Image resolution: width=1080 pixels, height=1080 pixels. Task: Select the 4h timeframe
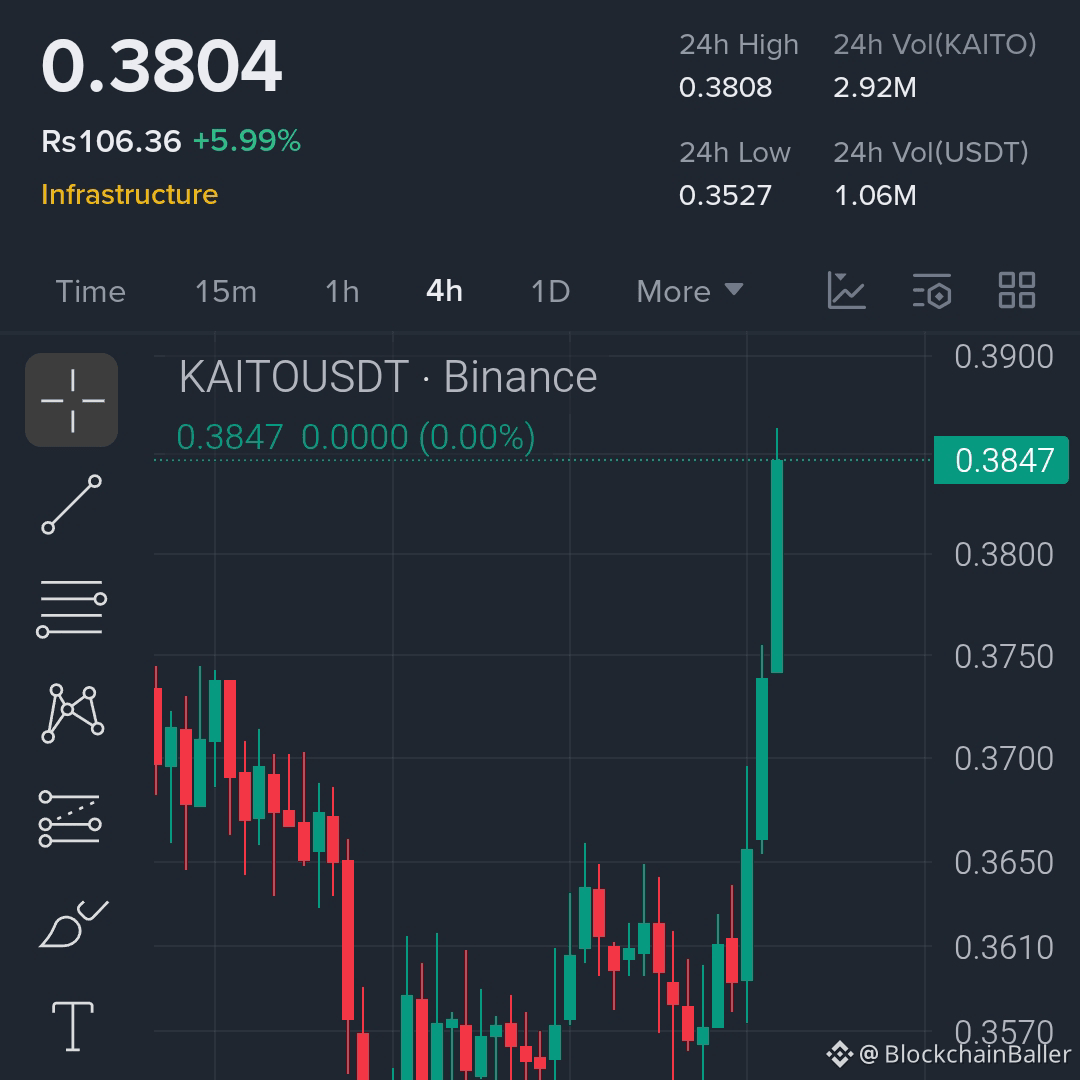pos(444,291)
